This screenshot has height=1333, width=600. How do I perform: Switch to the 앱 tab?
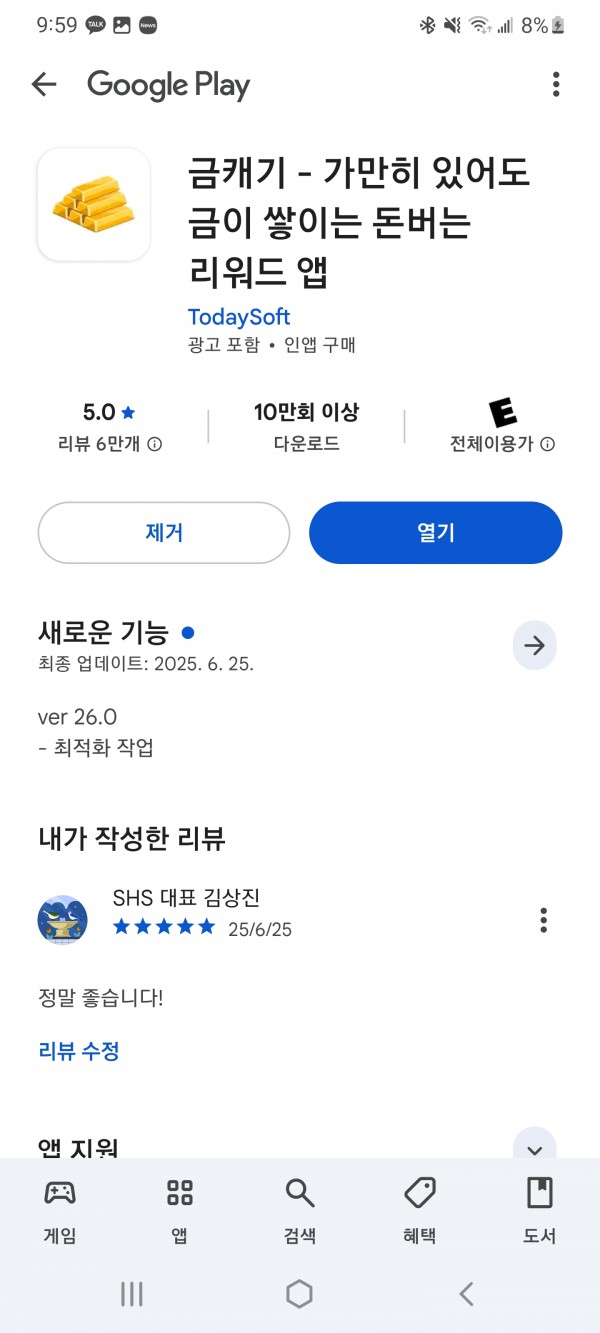click(x=180, y=1210)
